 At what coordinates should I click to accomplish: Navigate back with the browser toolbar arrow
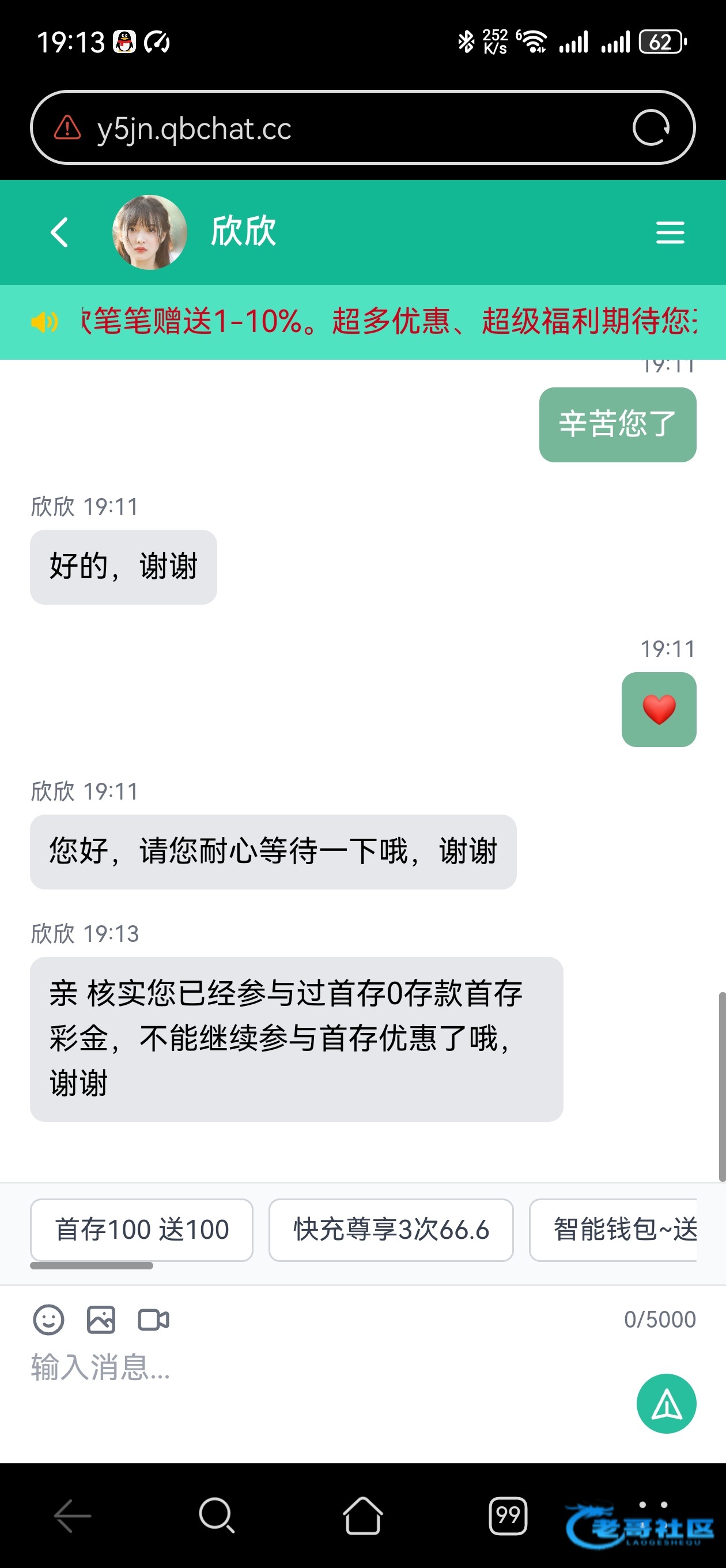(x=73, y=1515)
